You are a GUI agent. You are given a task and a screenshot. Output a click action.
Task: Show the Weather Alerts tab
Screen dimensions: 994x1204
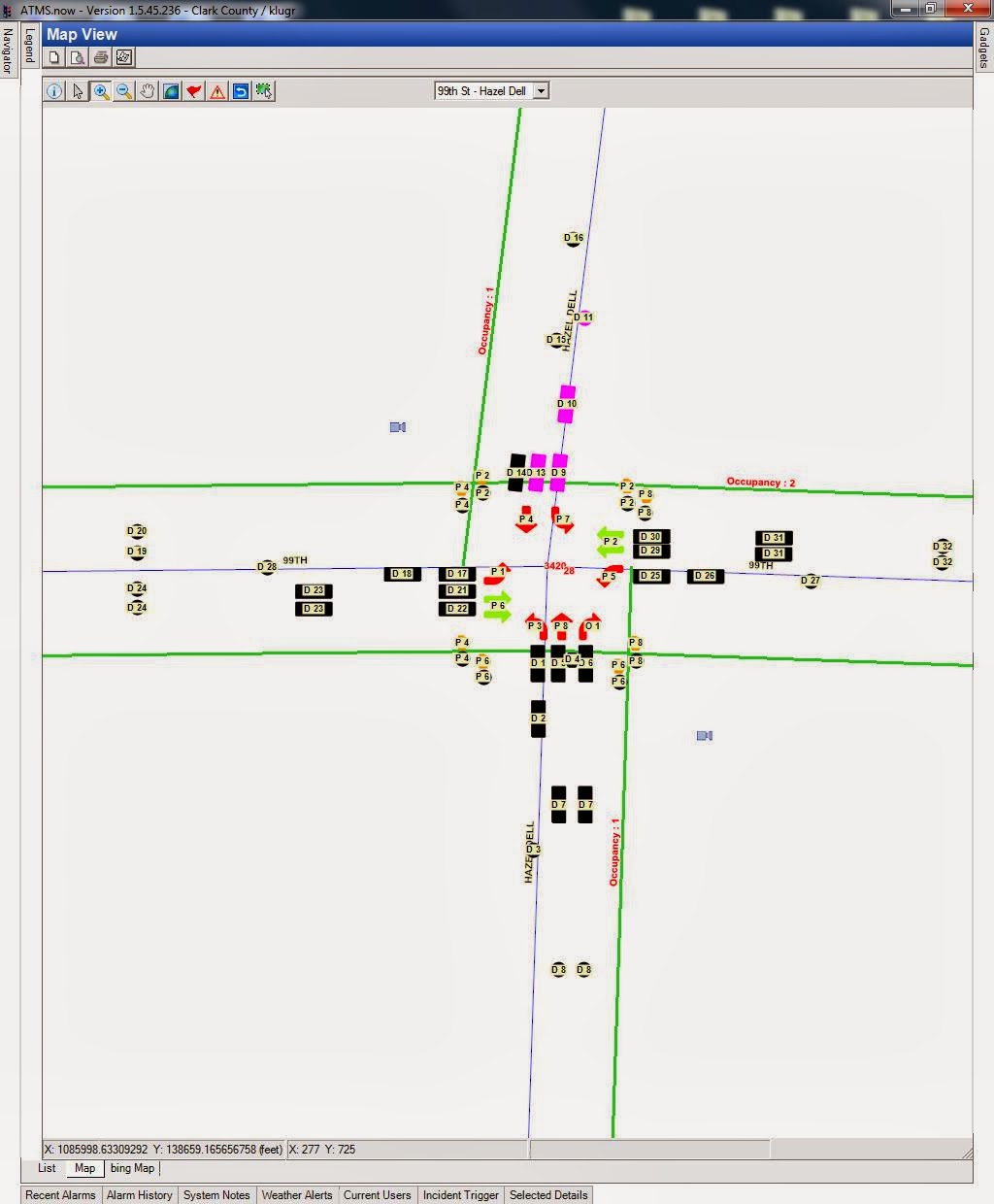(296, 1195)
